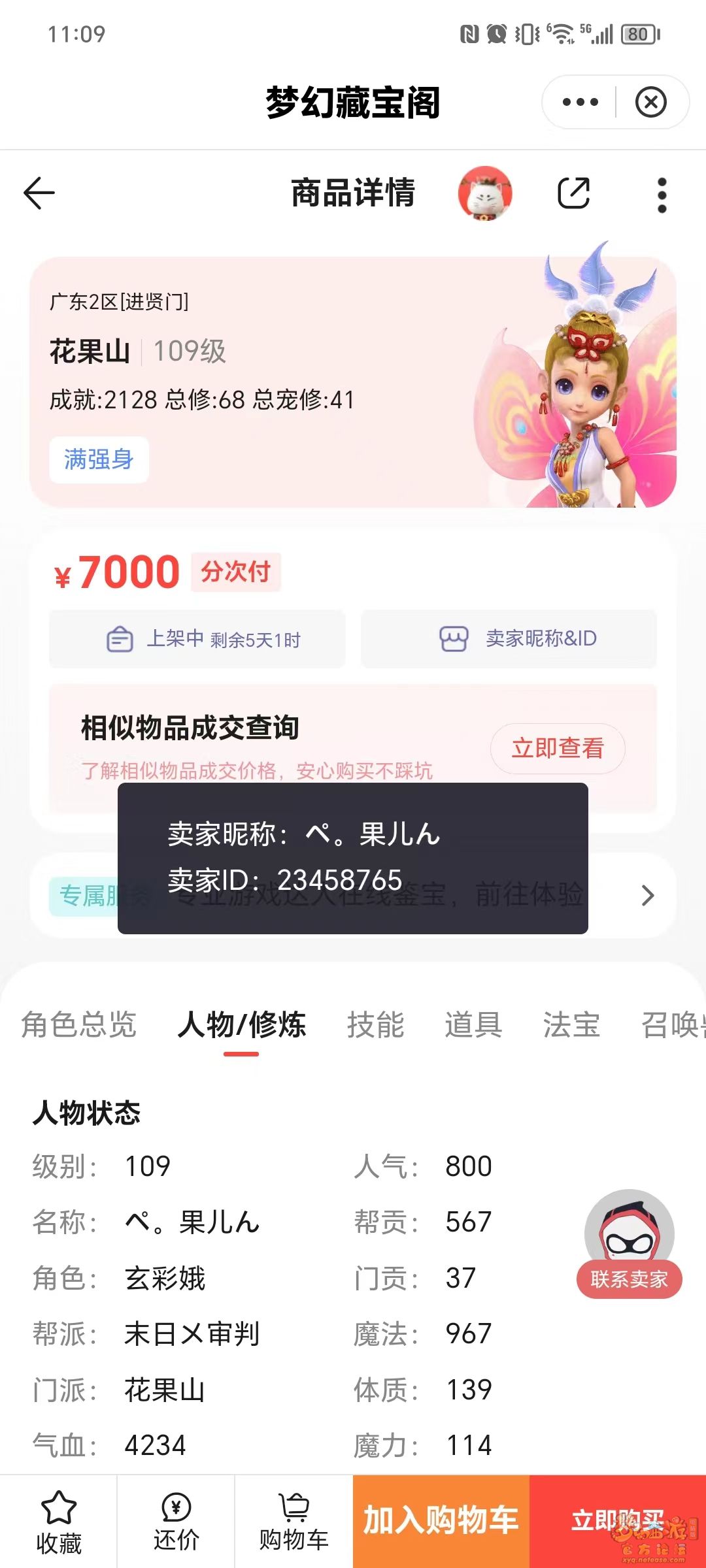Switch to 技能 tab
Screen dimensions: 706x1568
pos(375,1024)
